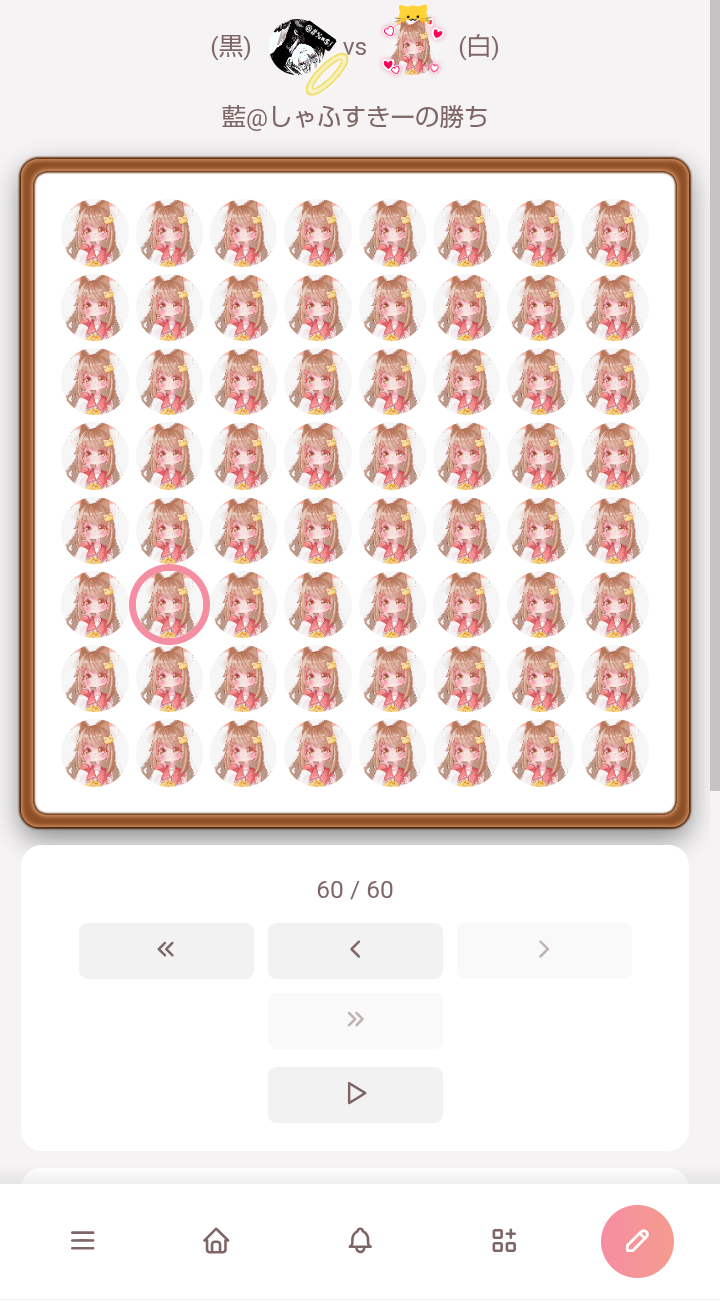Step back one move
The image size is (720, 1301).
coord(355,950)
